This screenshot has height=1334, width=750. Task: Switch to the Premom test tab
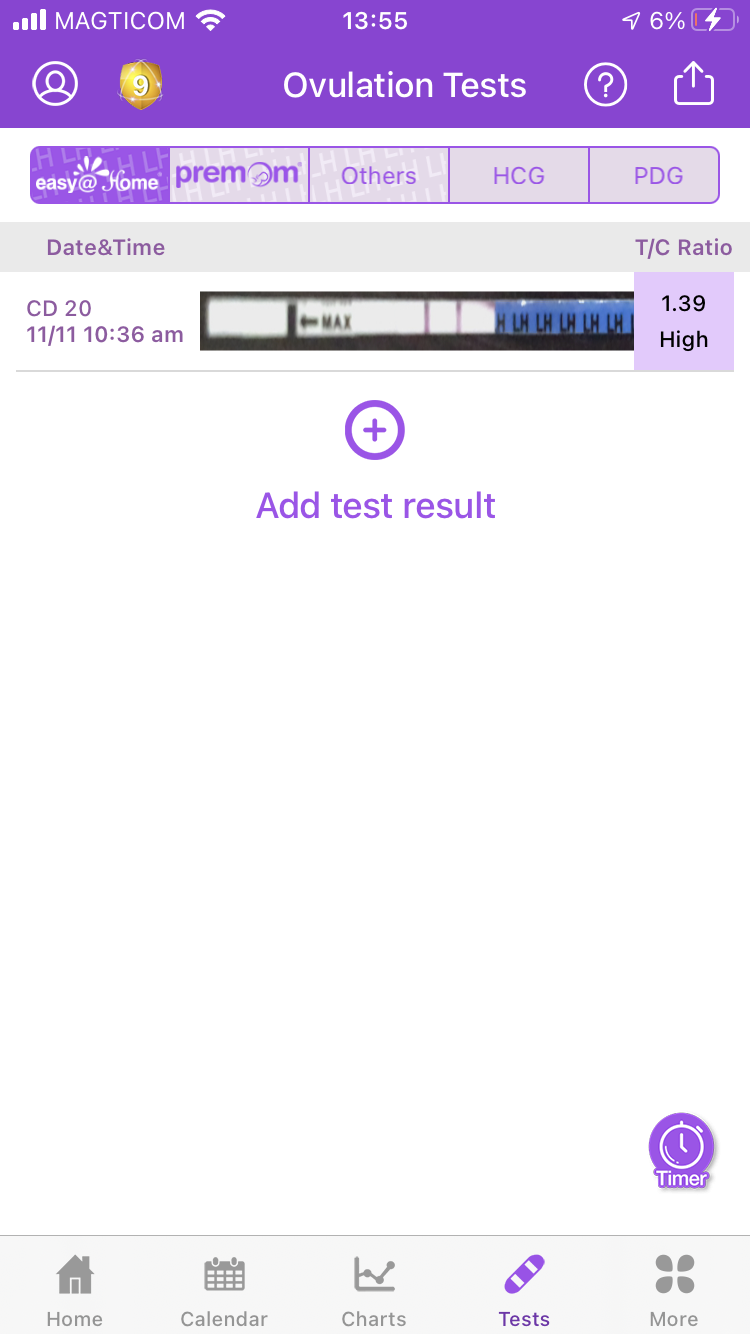tap(239, 175)
